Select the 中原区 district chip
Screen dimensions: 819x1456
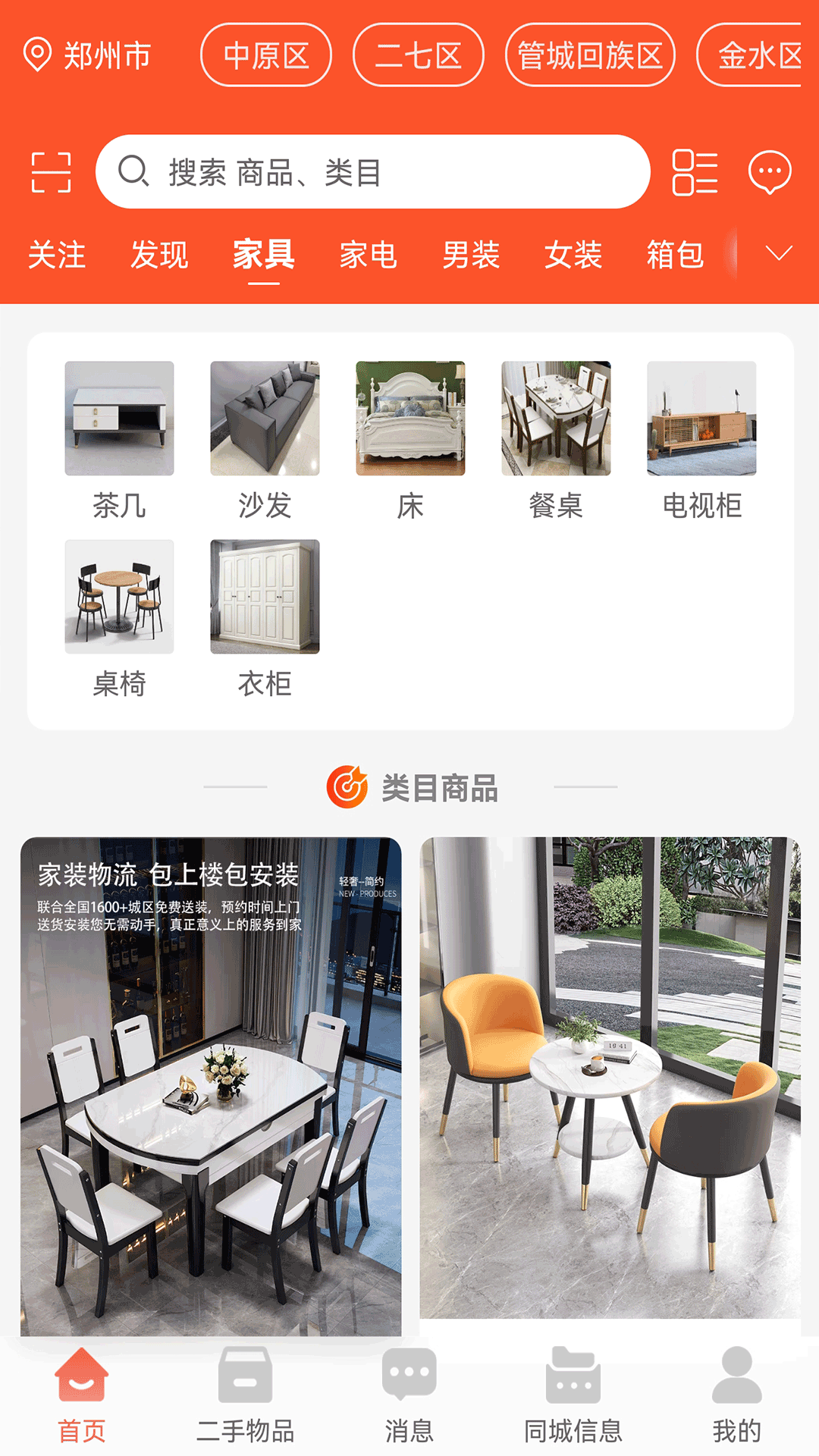265,55
